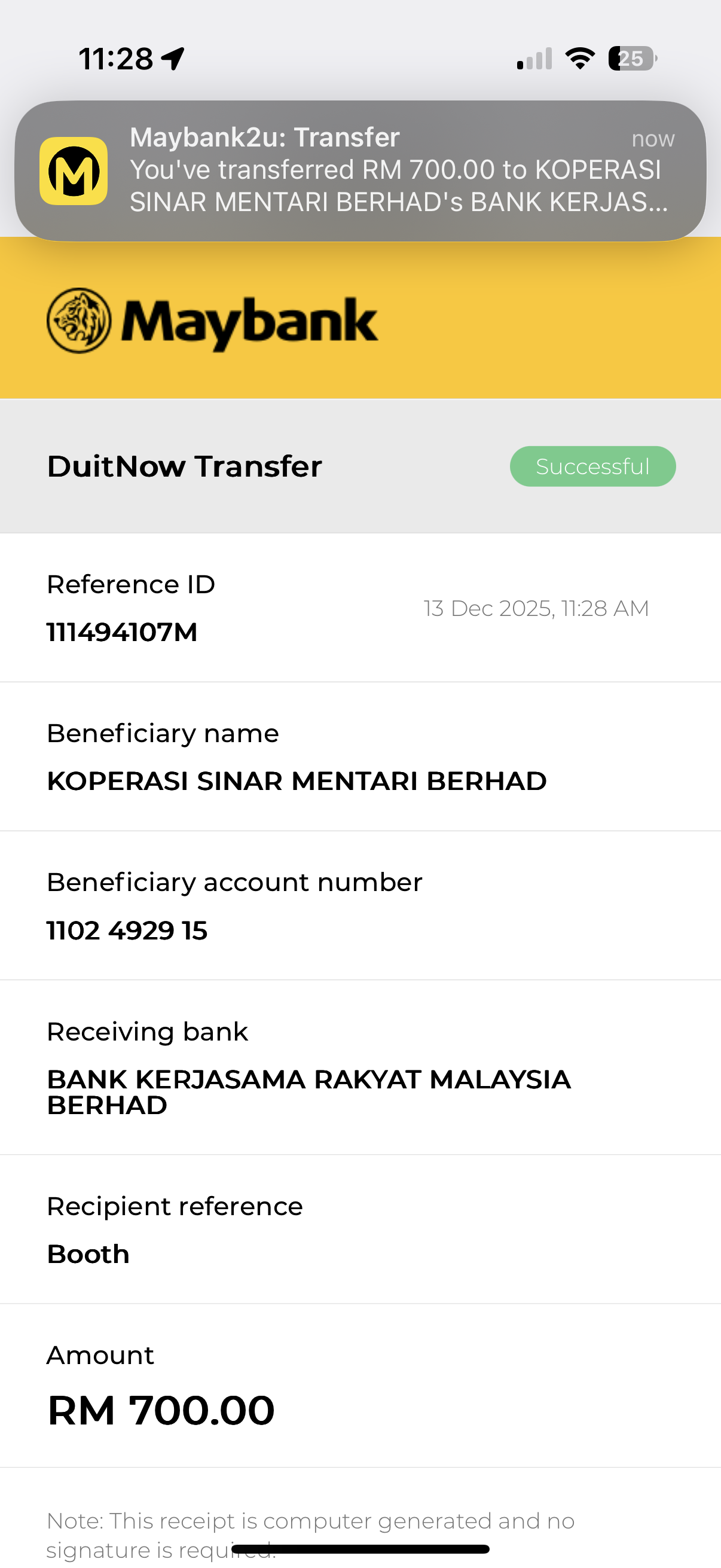Open the Maybank2u Transfer notification banner
721x1568 pixels.
coord(360,170)
